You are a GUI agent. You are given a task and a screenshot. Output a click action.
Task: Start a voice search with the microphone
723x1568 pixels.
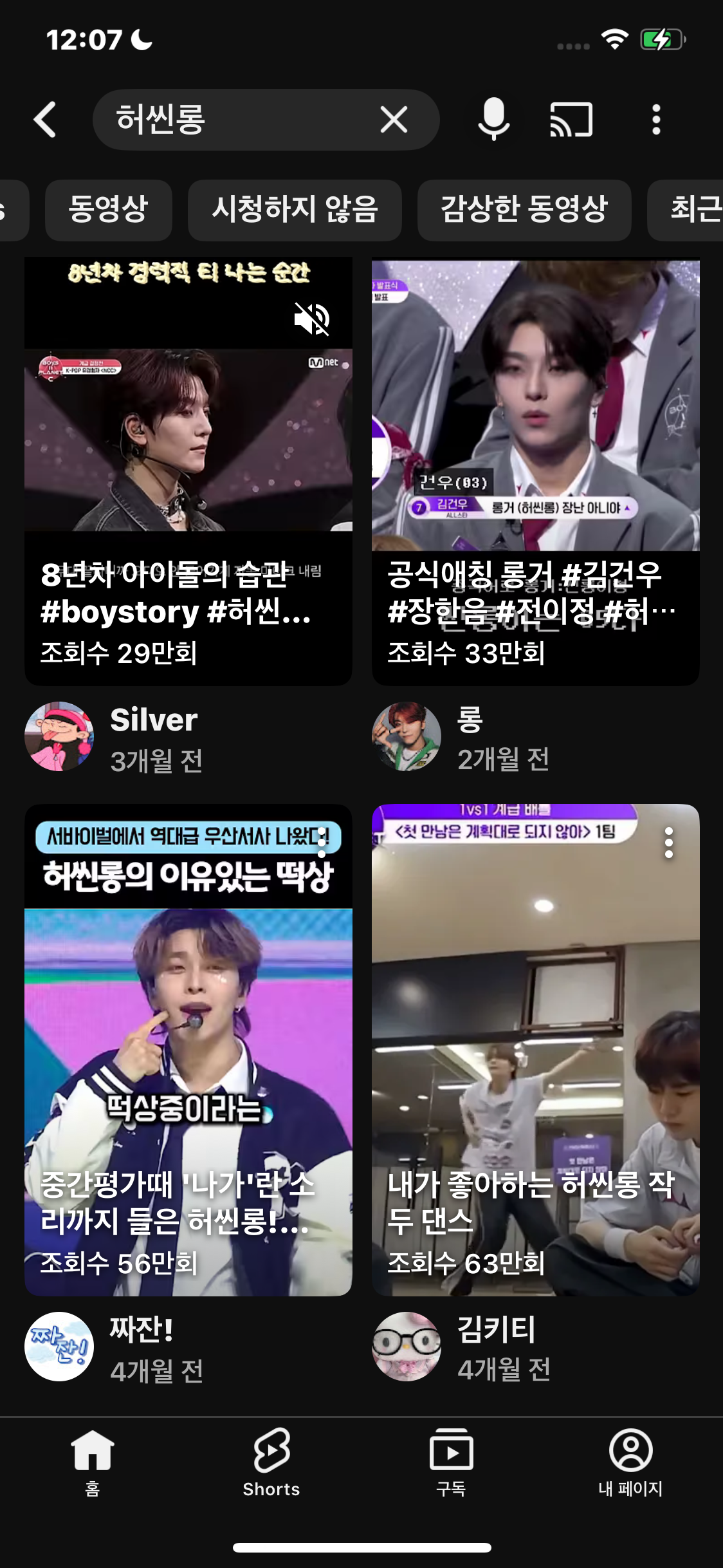tap(494, 120)
